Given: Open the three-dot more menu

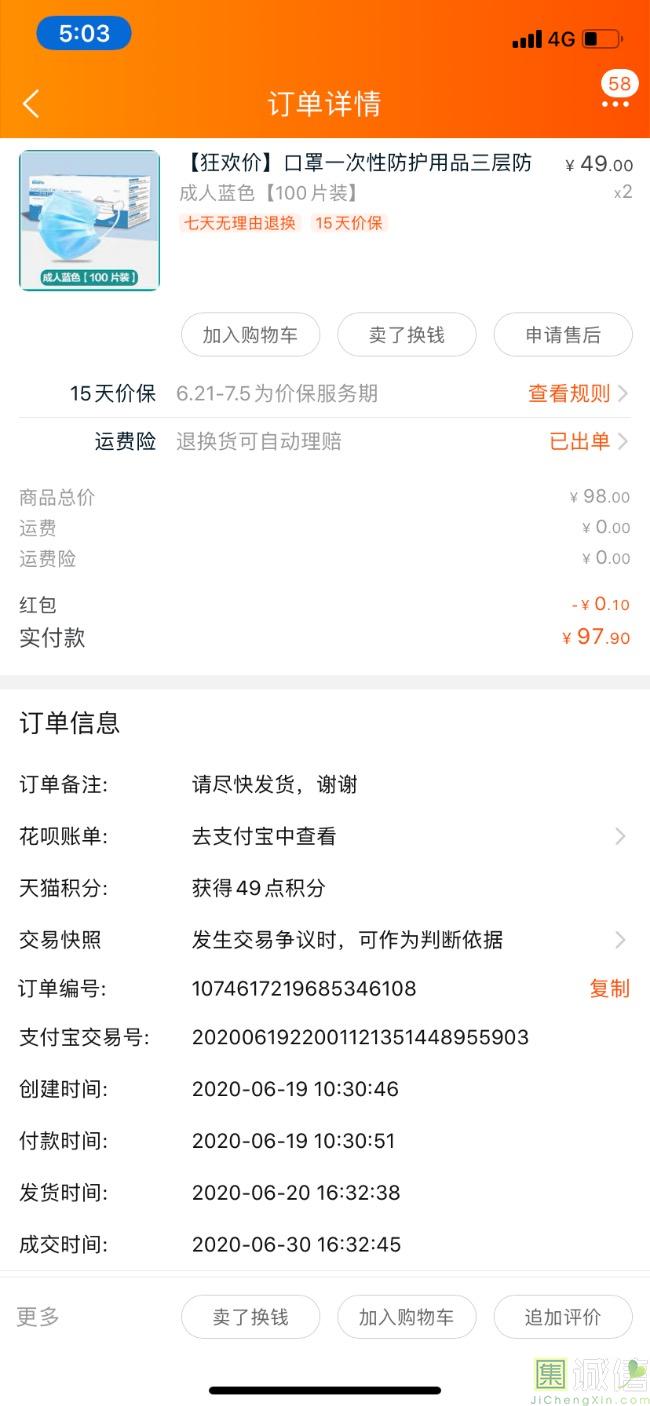Looking at the screenshot, I should [615, 103].
